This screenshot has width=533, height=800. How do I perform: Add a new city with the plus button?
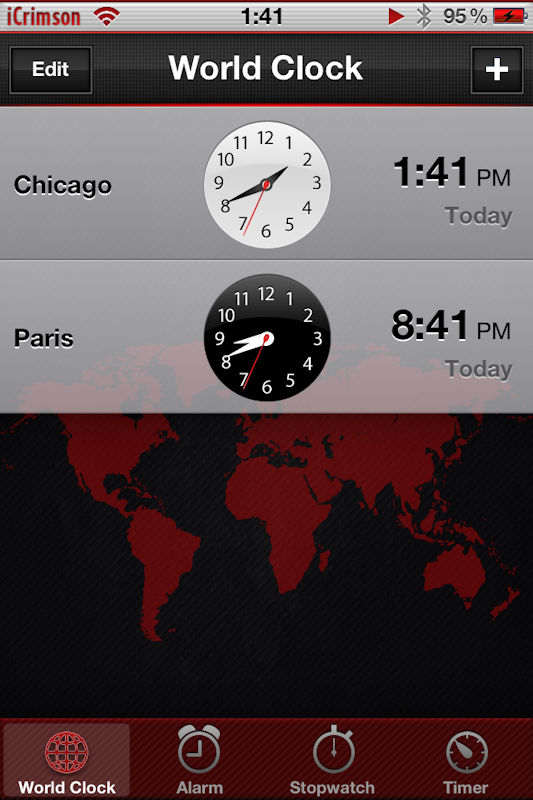tap(497, 69)
